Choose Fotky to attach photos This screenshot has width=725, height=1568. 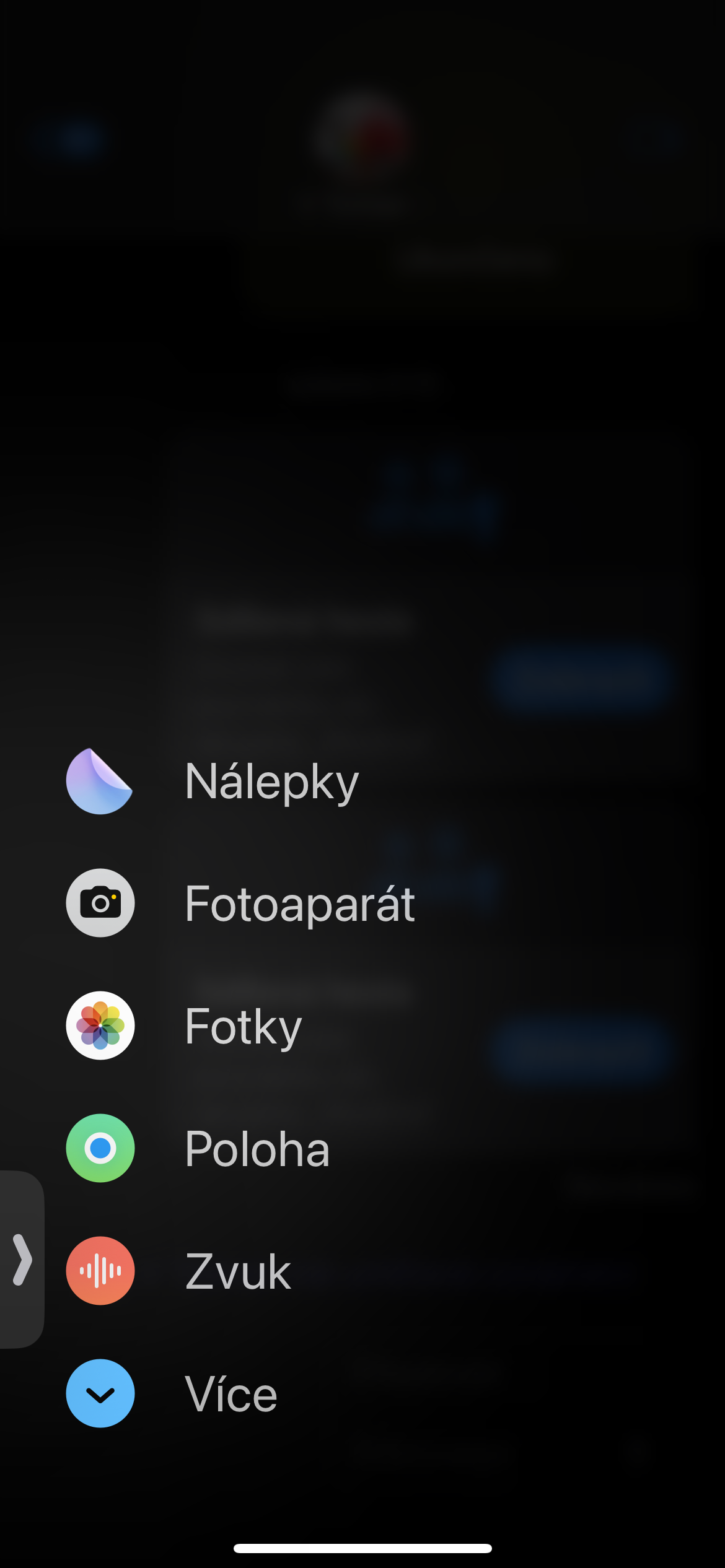click(x=183, y=1026)
